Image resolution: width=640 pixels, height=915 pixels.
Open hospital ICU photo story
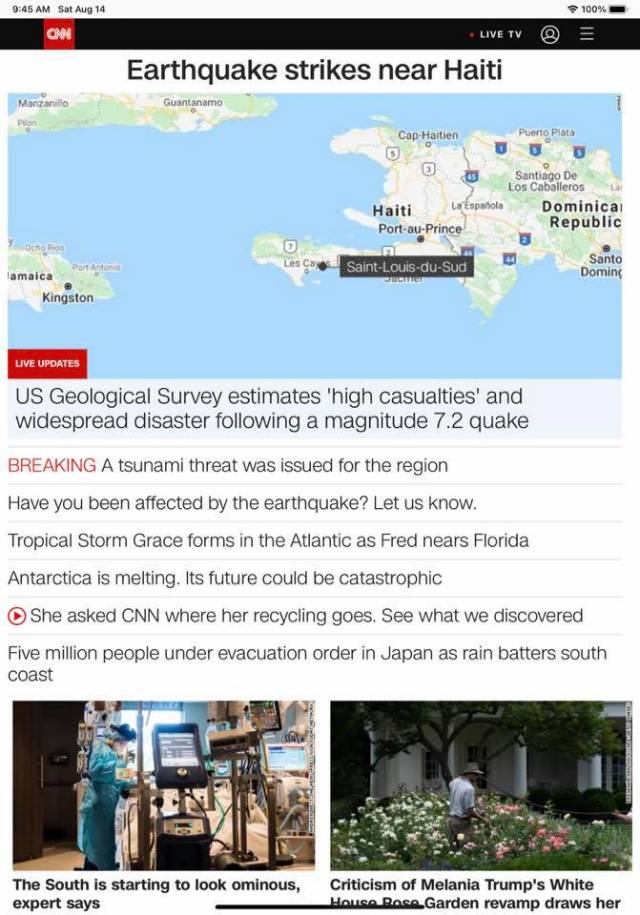(x=163, y=785)
